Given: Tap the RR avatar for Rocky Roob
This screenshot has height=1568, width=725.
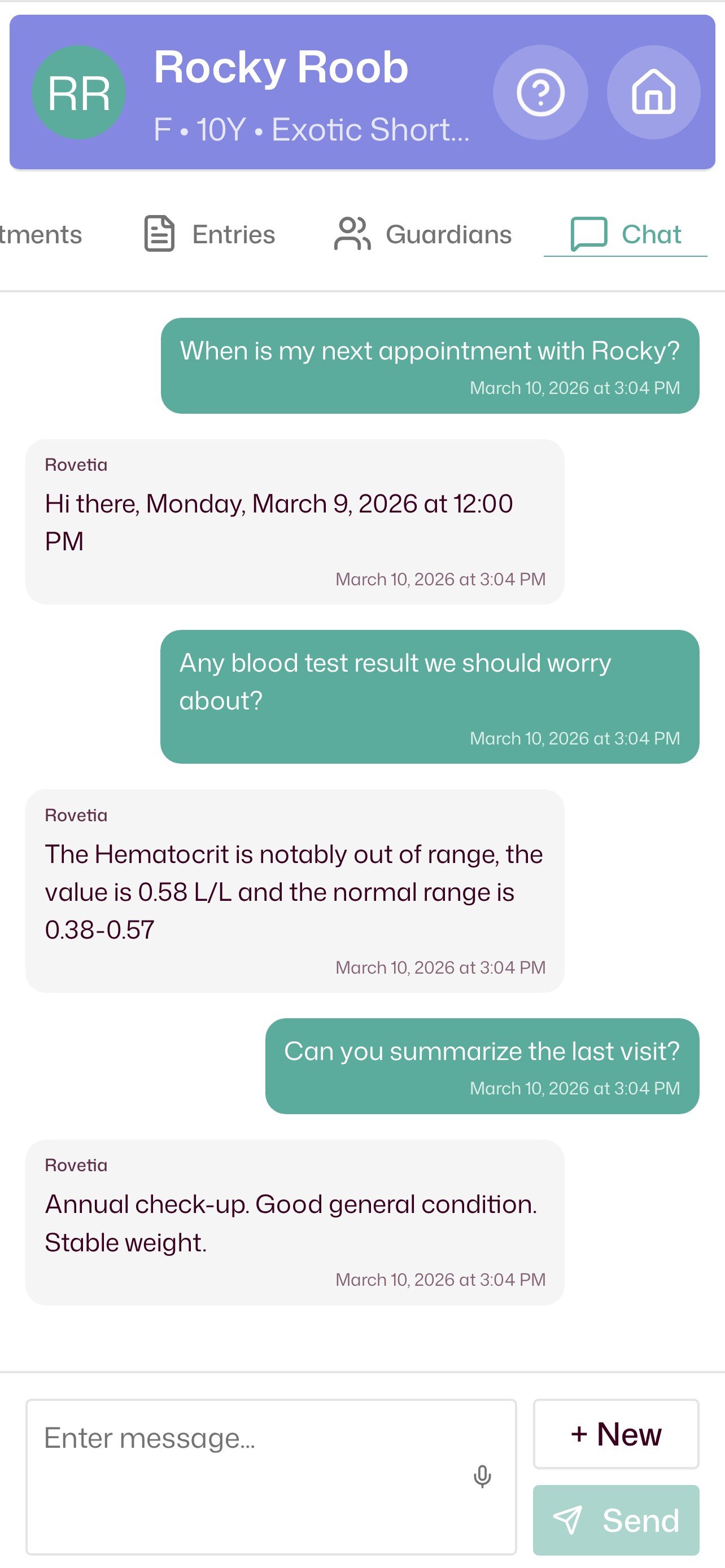Looking at the screenshot, I should [79, 92].
